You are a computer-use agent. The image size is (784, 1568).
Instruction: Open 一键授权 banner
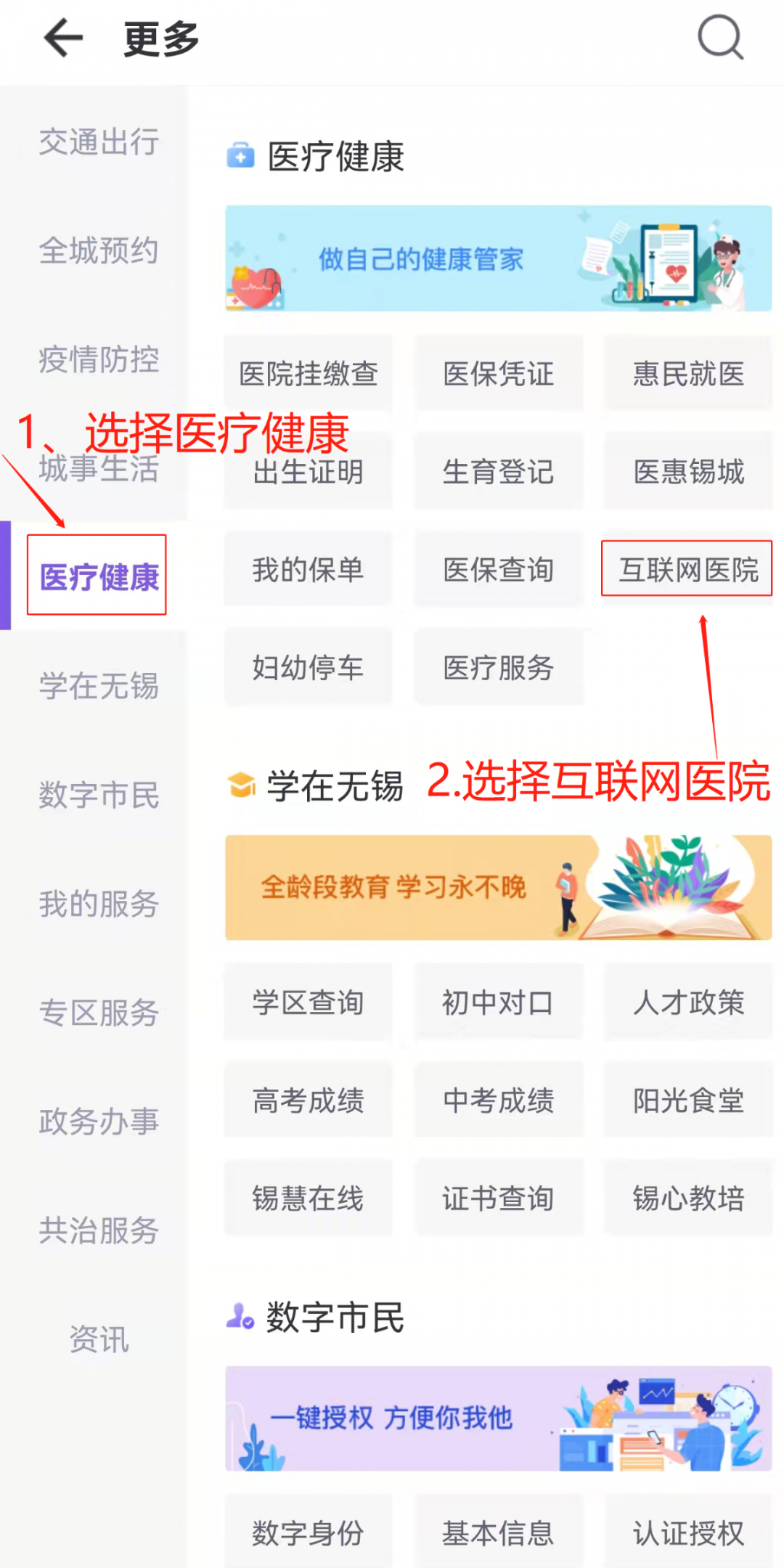coord(498,1418)
